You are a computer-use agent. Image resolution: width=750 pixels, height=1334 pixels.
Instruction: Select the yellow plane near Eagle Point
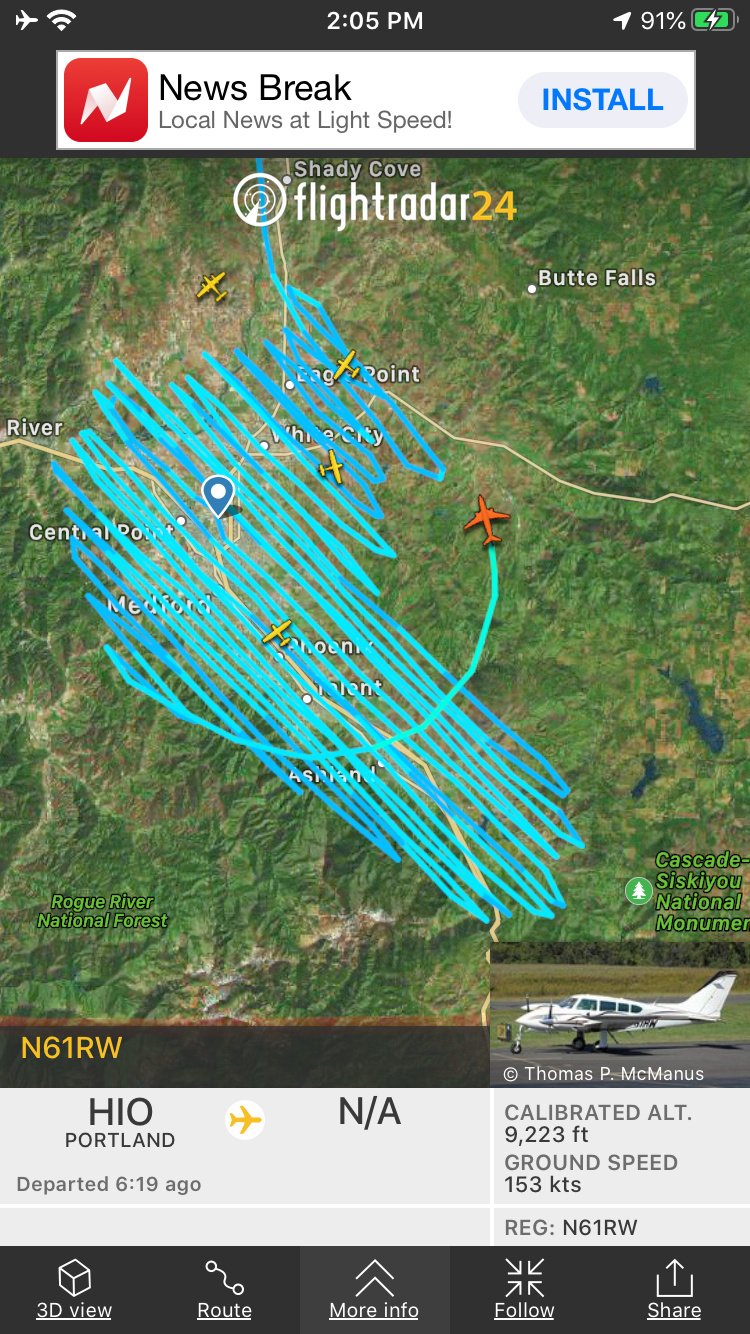[x=346, y=365]
